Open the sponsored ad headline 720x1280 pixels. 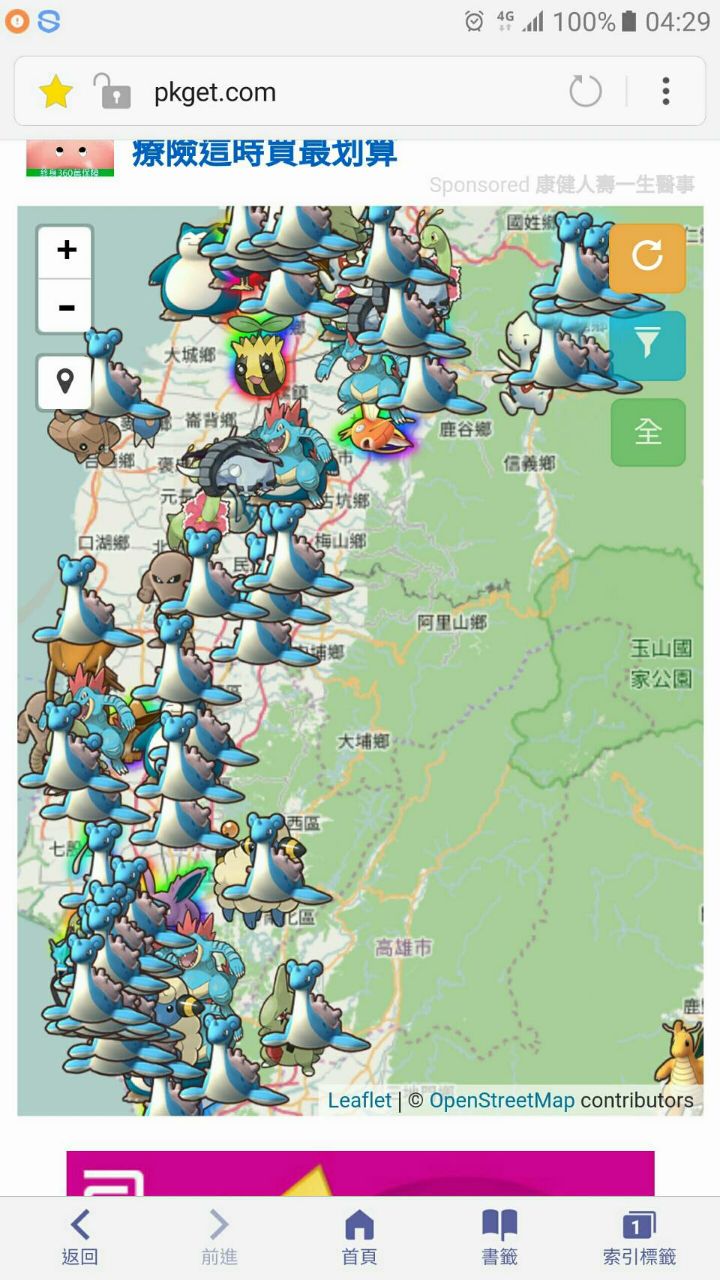(265, 153)
